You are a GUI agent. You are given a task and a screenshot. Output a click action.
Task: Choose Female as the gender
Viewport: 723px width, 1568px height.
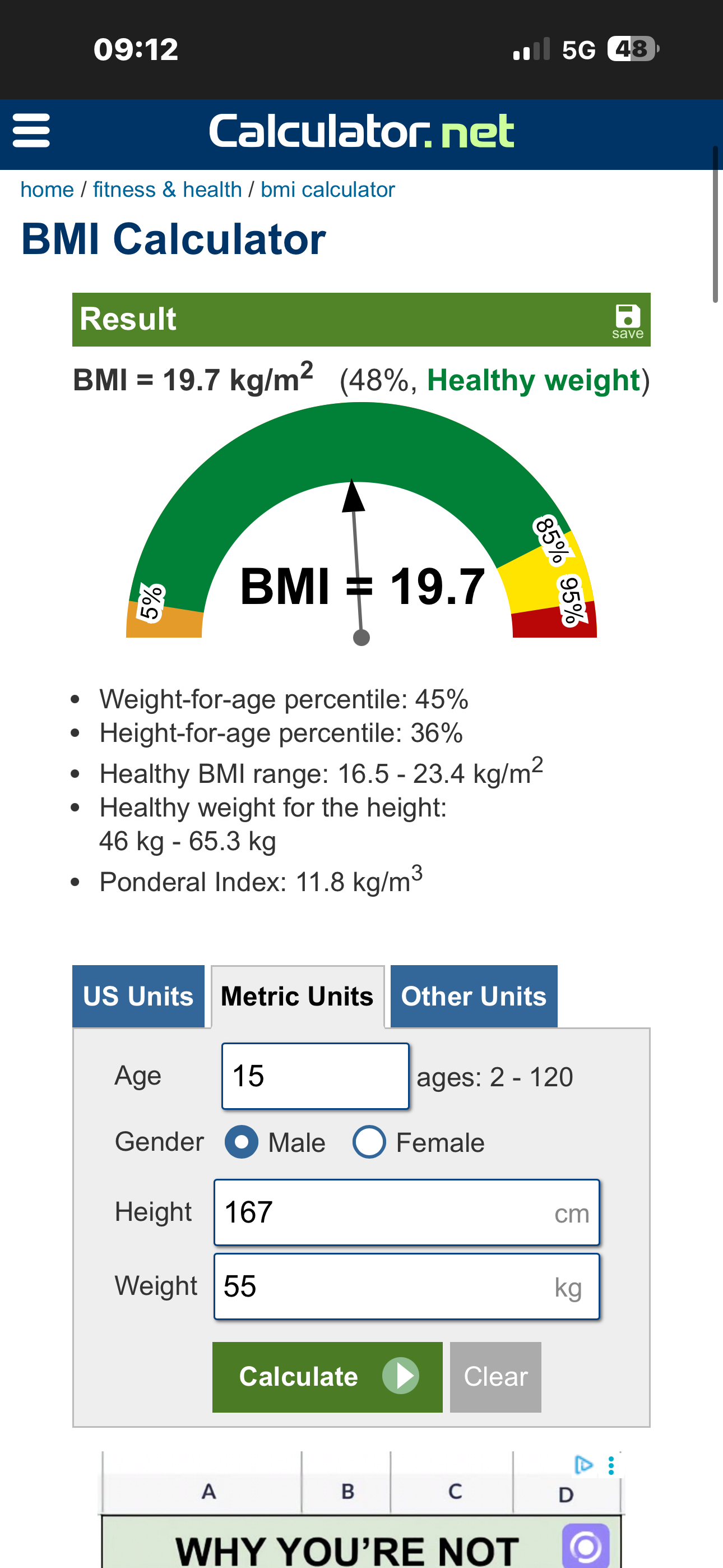pos(369,1142)
